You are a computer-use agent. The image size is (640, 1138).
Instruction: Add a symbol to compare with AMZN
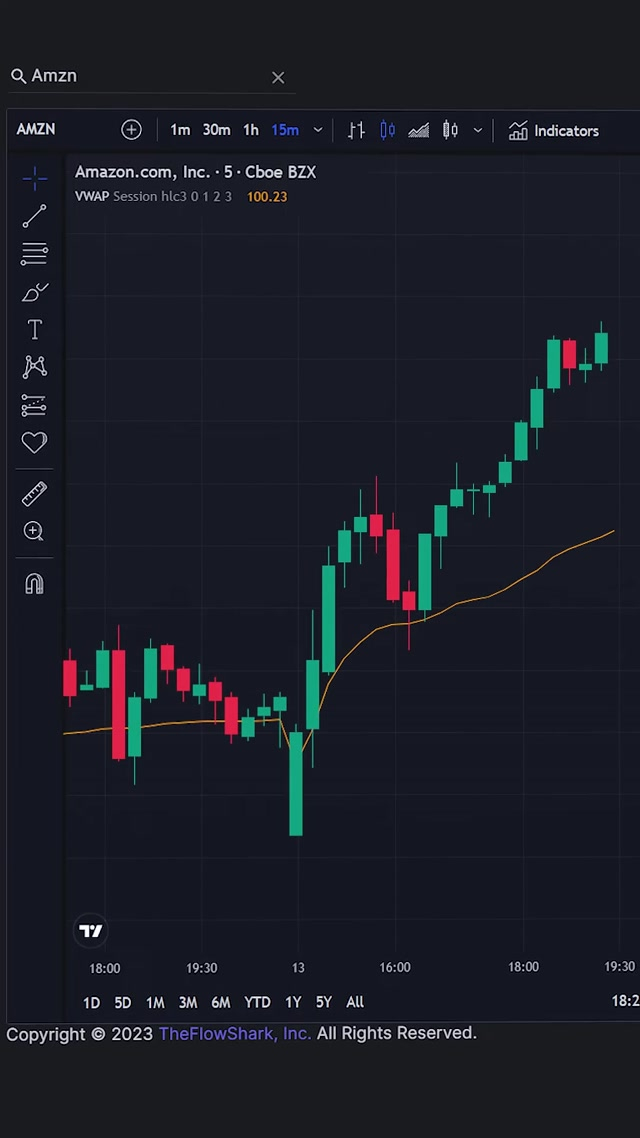pyautogui.click(x=132, y=130)
